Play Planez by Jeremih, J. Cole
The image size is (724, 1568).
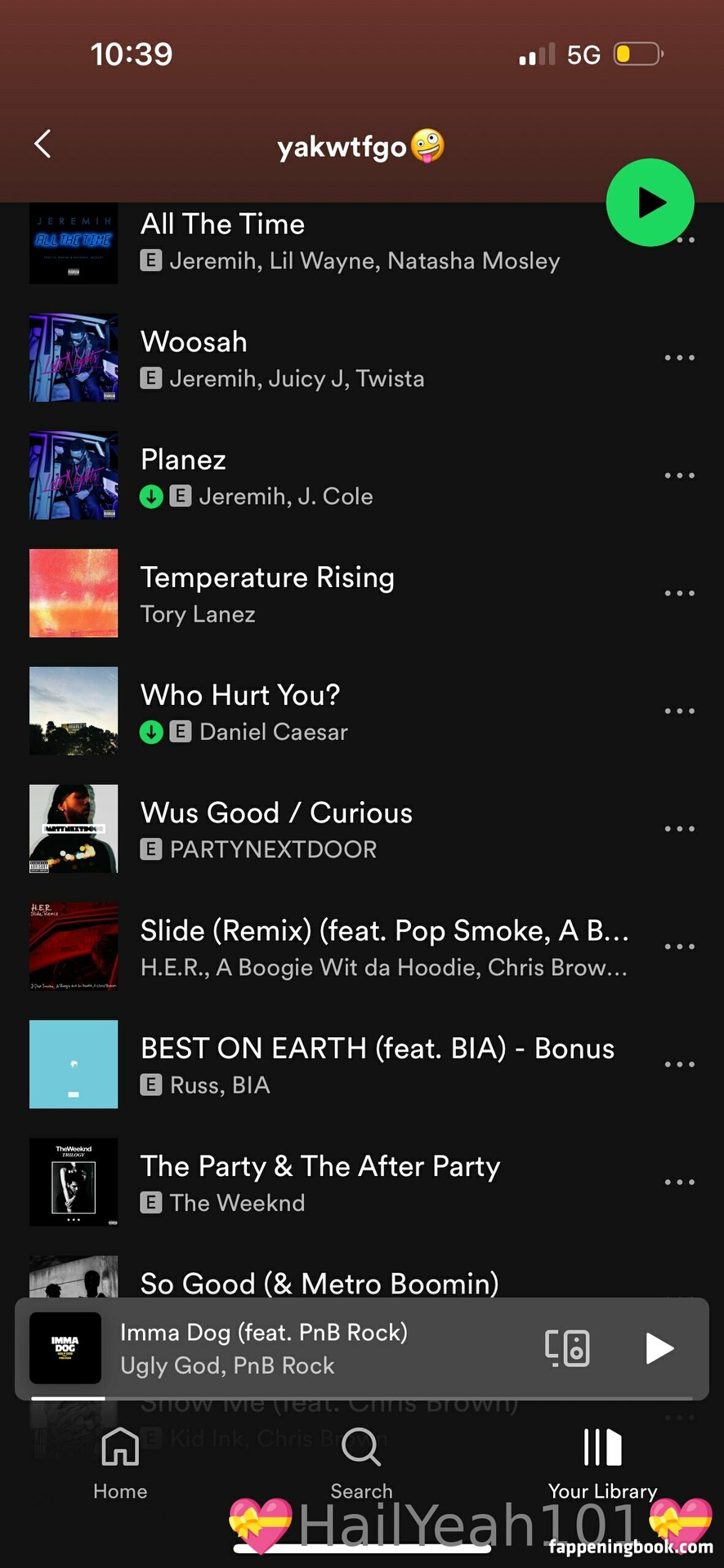click(327, 476)
